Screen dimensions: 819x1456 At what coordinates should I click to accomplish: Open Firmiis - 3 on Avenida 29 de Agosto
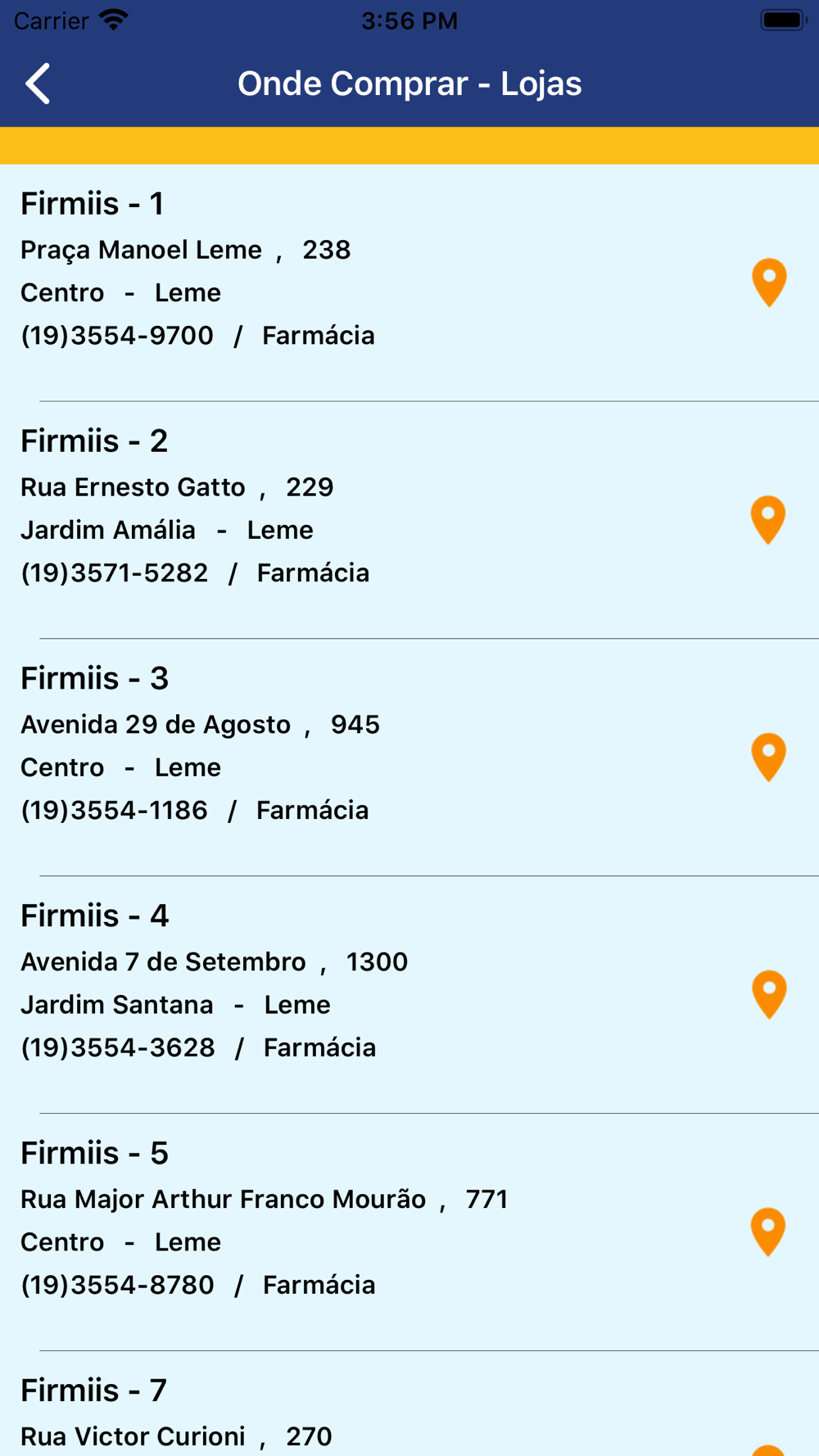click(409, 757)
